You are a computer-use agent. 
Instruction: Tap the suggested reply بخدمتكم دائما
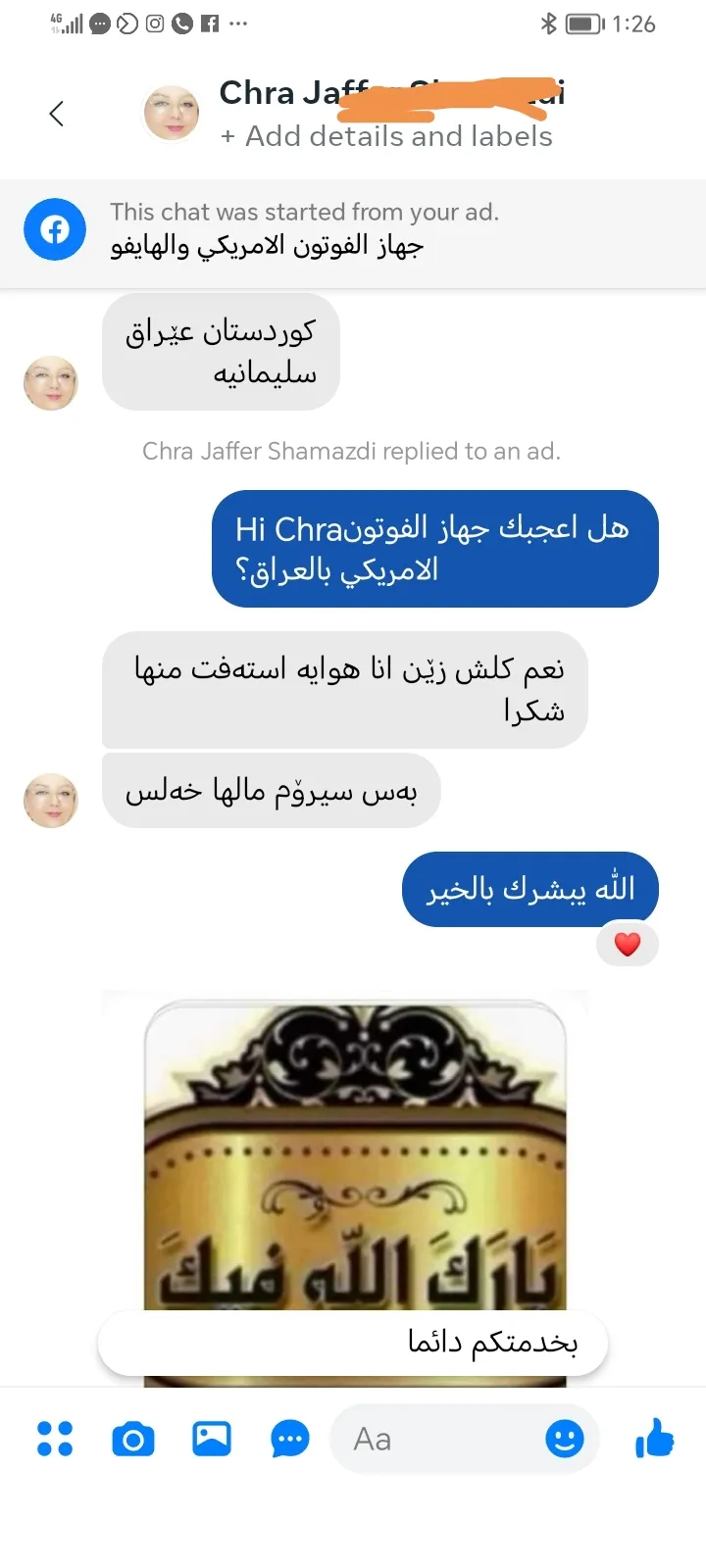click(x=353, y=1342)
